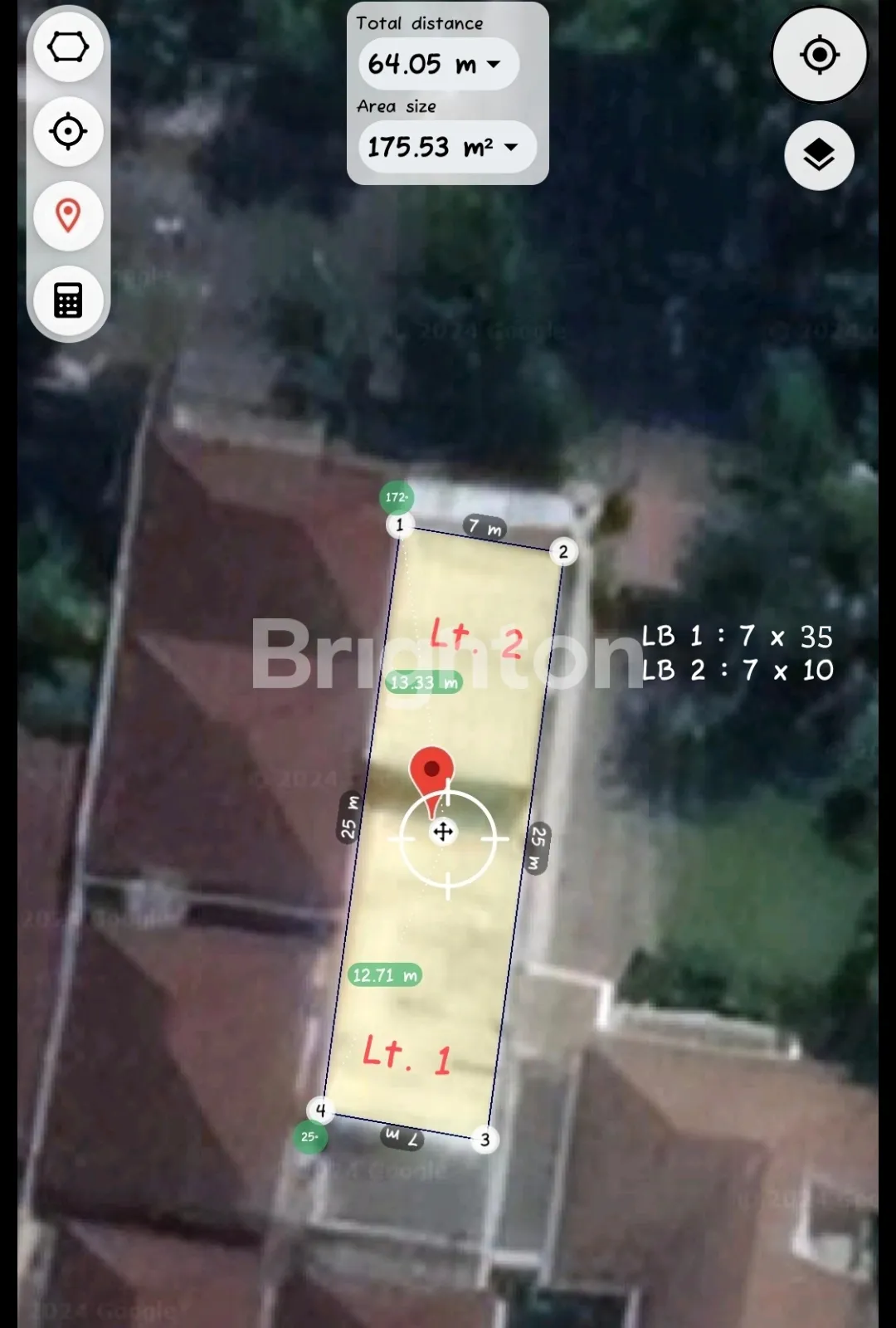This screenshot has width=896, height=1328.
Task: Open the map layers selector
Action: pos(819,155)
